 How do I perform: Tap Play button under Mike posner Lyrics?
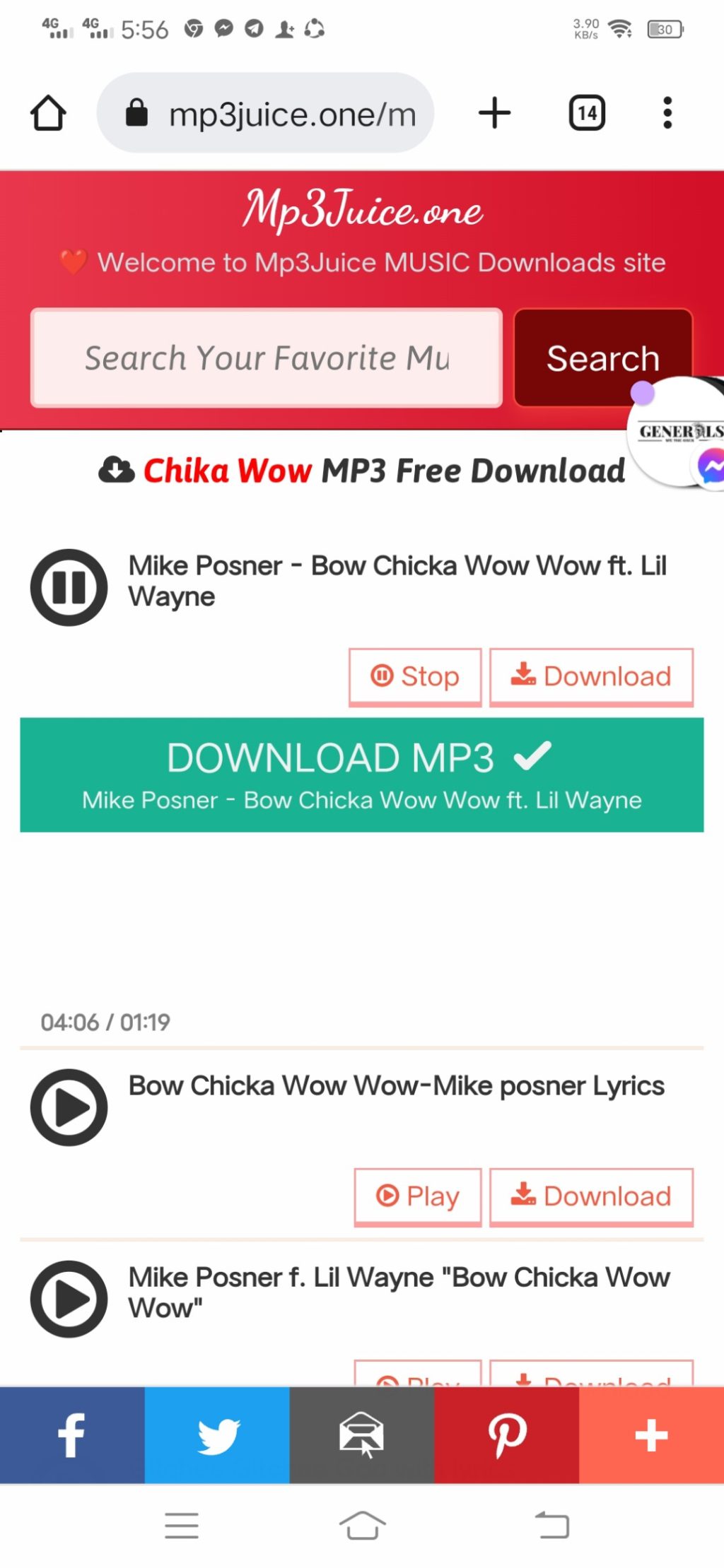(x=417, y=1196)
